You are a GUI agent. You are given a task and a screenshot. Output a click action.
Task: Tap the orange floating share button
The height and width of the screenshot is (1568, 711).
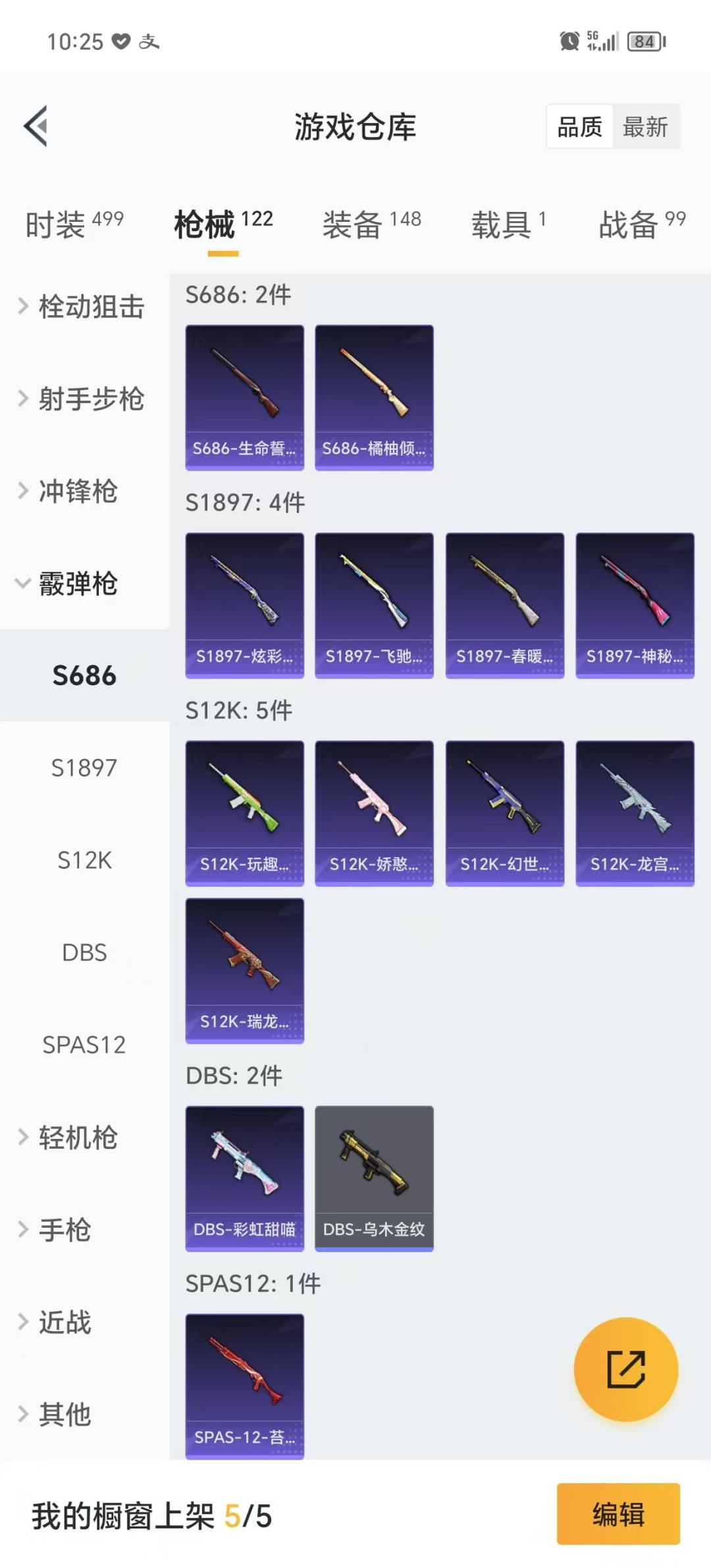pos(625,1369)
